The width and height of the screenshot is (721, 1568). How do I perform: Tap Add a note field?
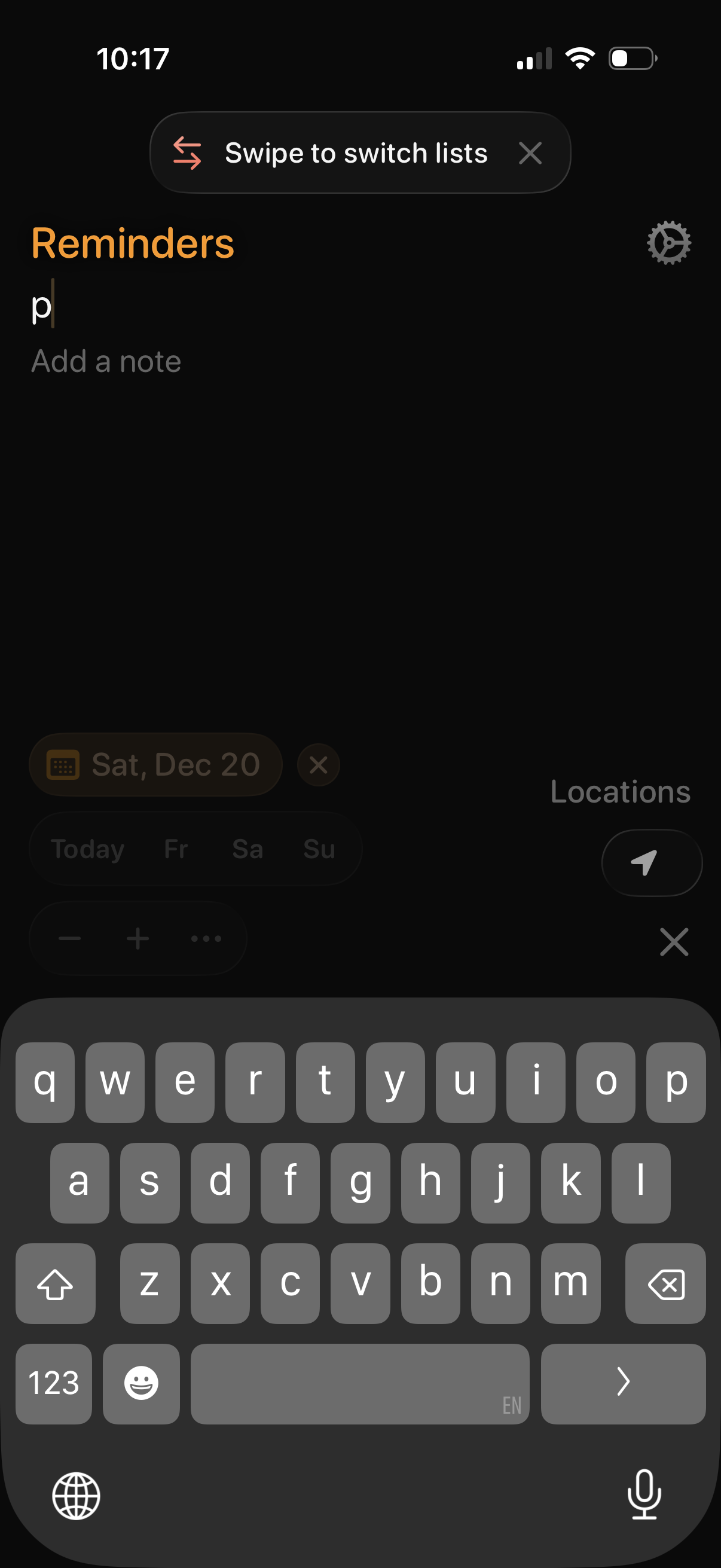point(106,361)
